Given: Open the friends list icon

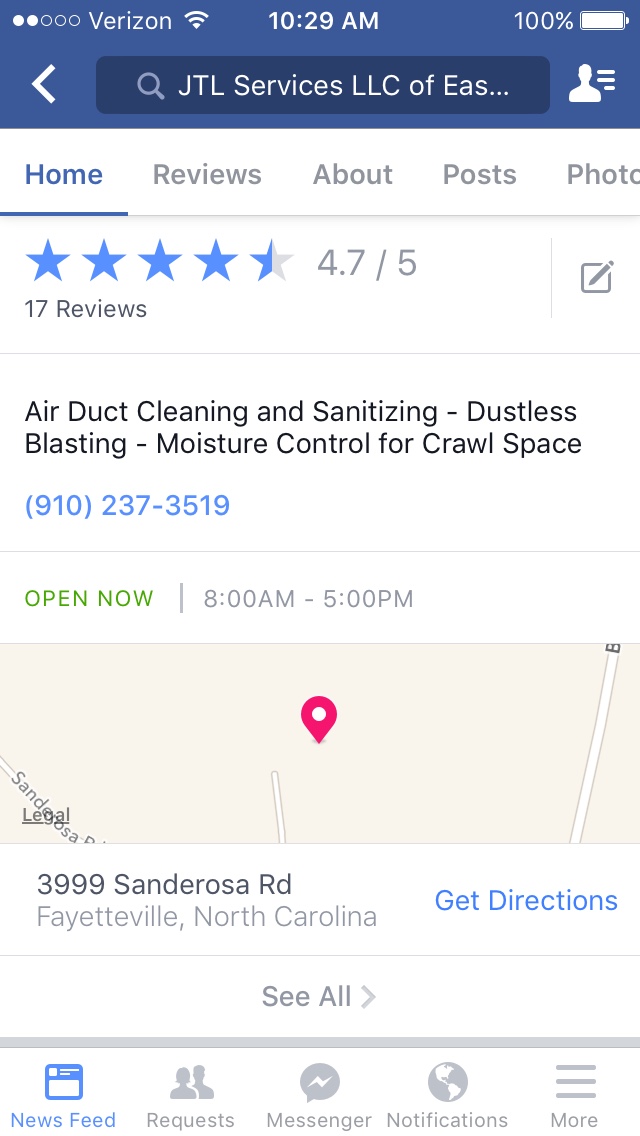Looking at the screenshot, I should [591, 85].
